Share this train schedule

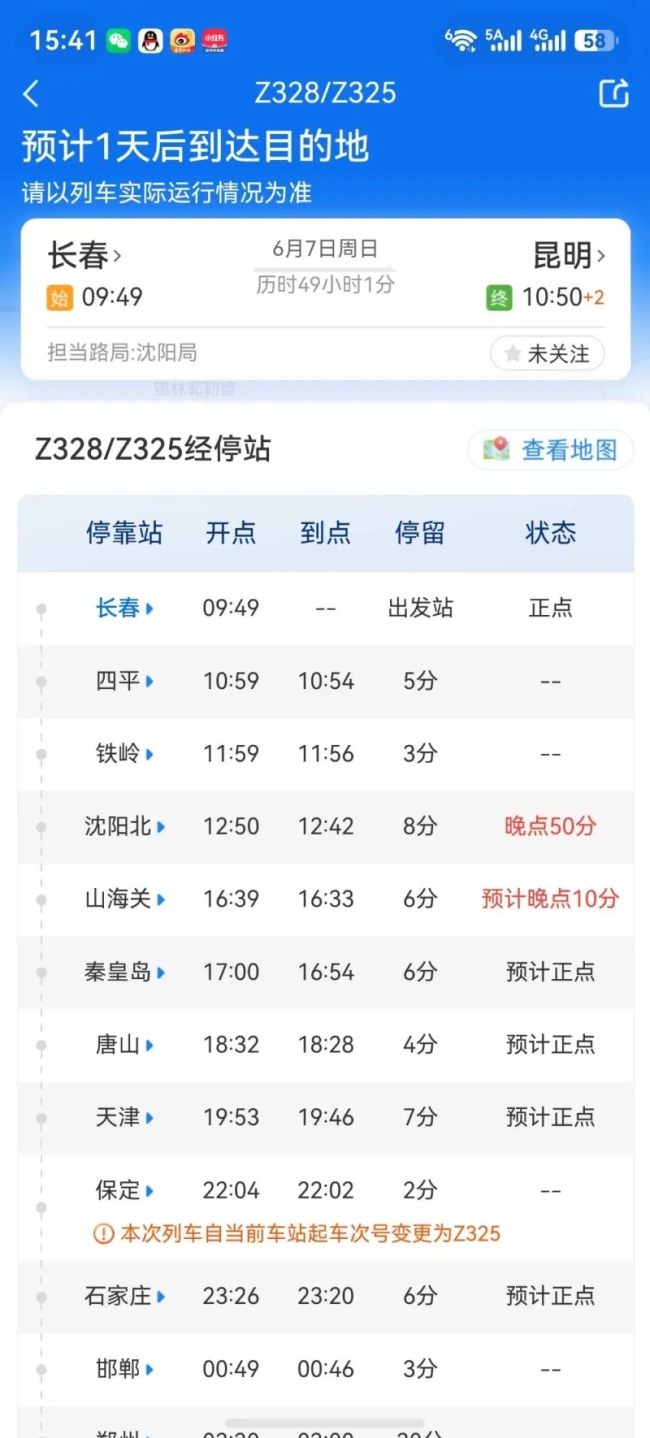click(x=613, y=93)
